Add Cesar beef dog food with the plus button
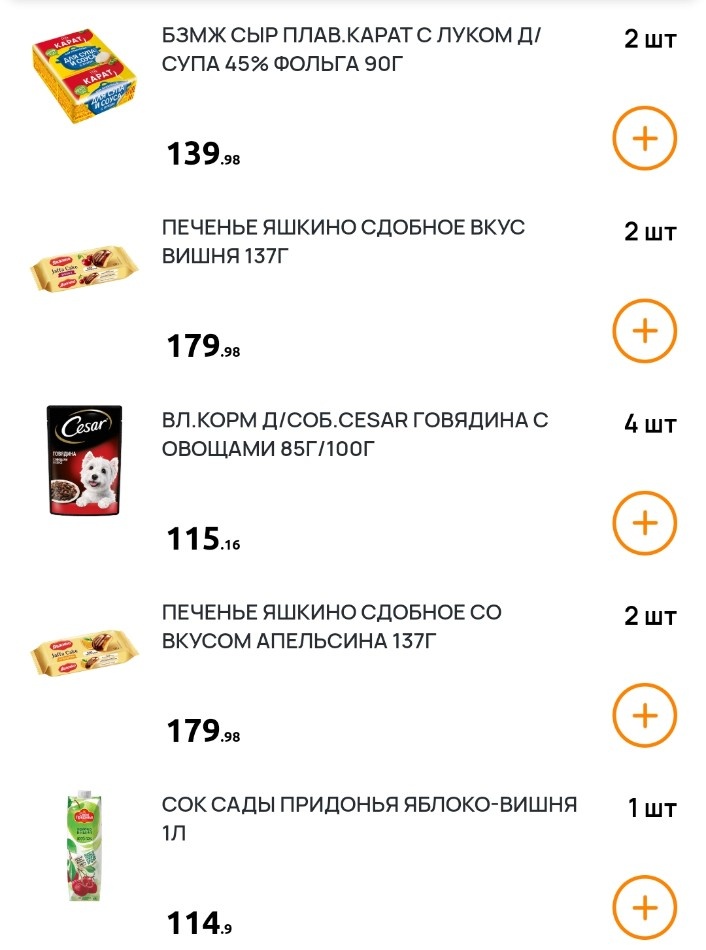The image size is (706, 950). pos(644,523)
